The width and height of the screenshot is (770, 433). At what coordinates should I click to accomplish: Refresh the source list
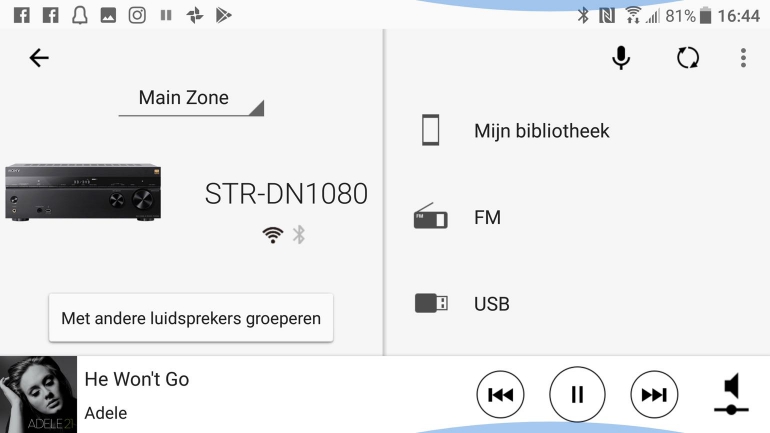coord(687,58)
